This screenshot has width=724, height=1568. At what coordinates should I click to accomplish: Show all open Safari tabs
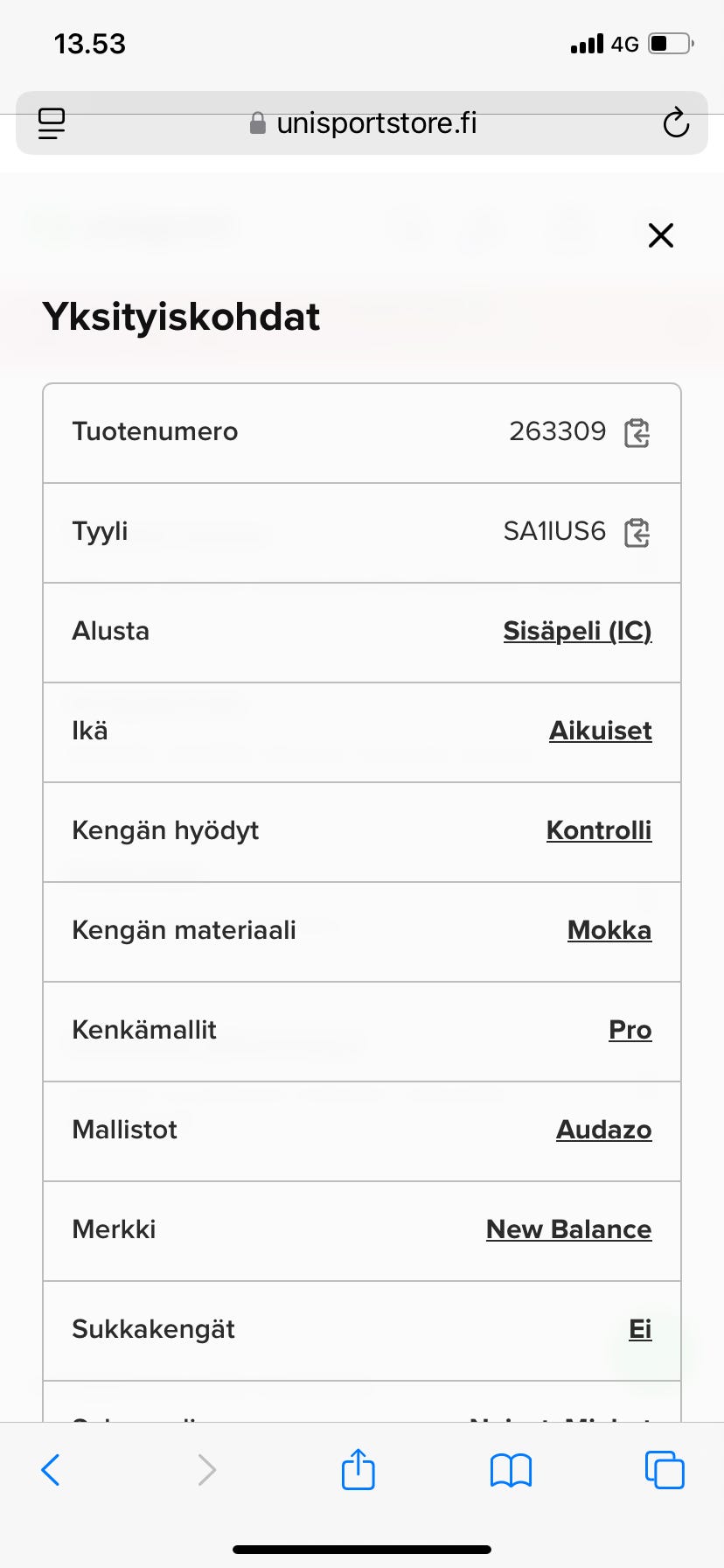[x=665, y=1470]
